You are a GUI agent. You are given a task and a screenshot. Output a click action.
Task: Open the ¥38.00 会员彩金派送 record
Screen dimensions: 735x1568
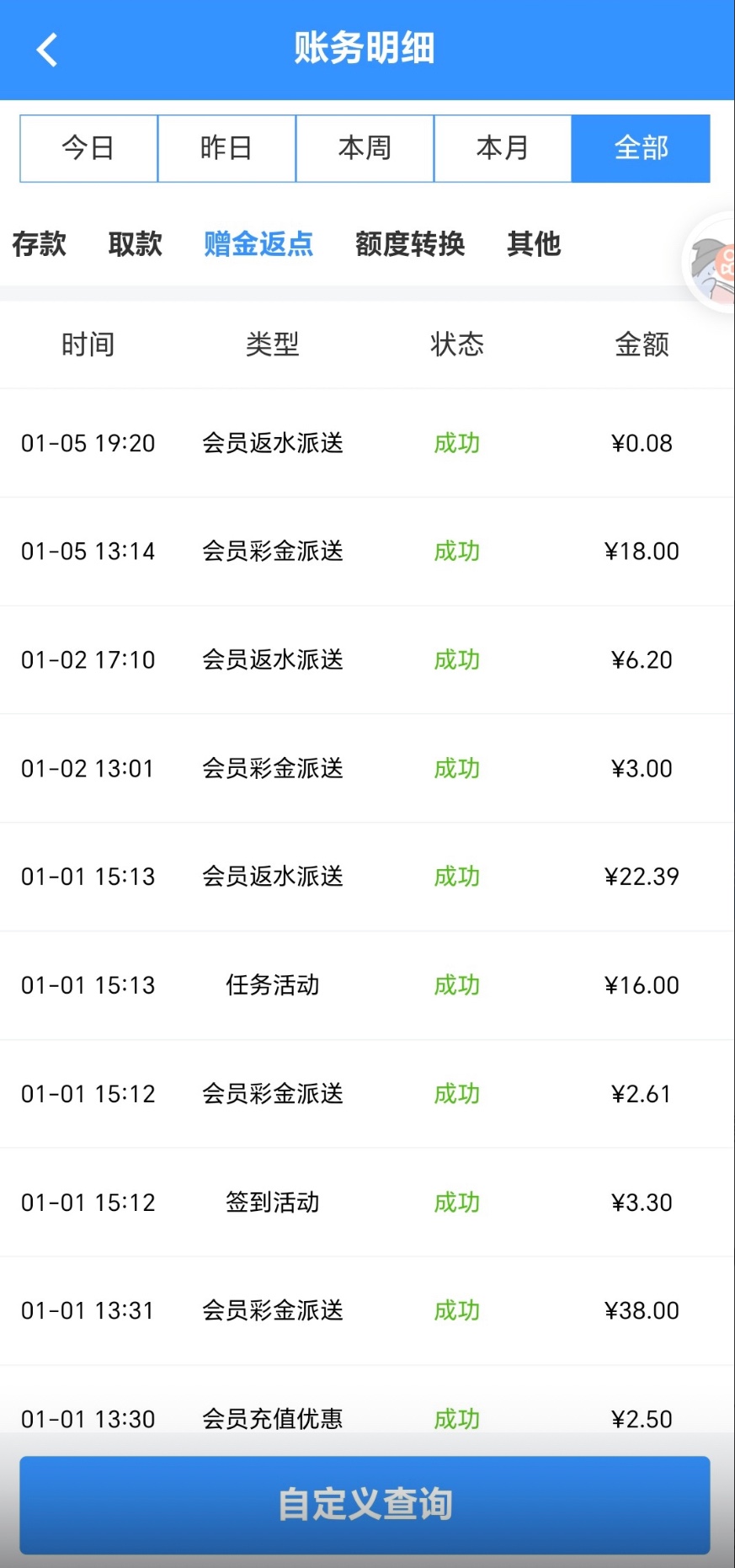pyautogui.click(x=367, y=1310)
